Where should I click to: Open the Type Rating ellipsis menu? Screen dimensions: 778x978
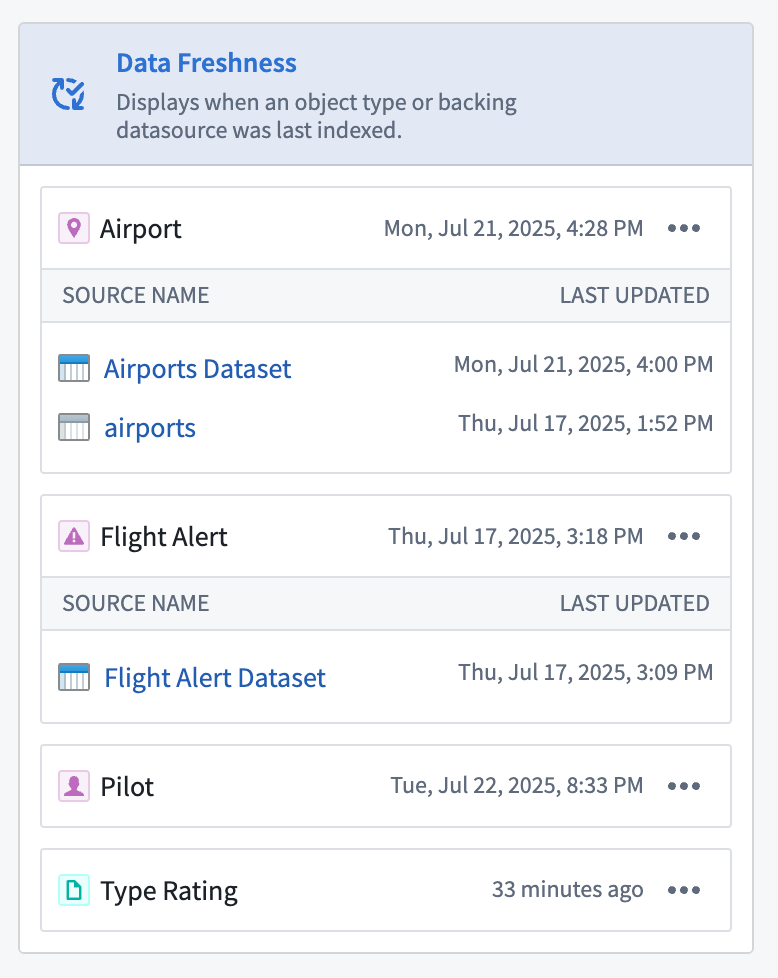pos(684,890)
